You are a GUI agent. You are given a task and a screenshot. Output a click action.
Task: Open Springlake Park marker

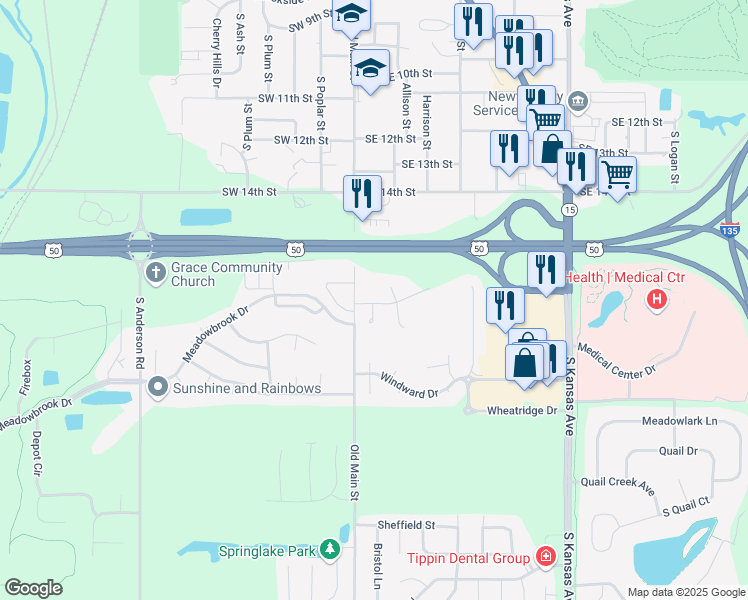tap(330, 549)
